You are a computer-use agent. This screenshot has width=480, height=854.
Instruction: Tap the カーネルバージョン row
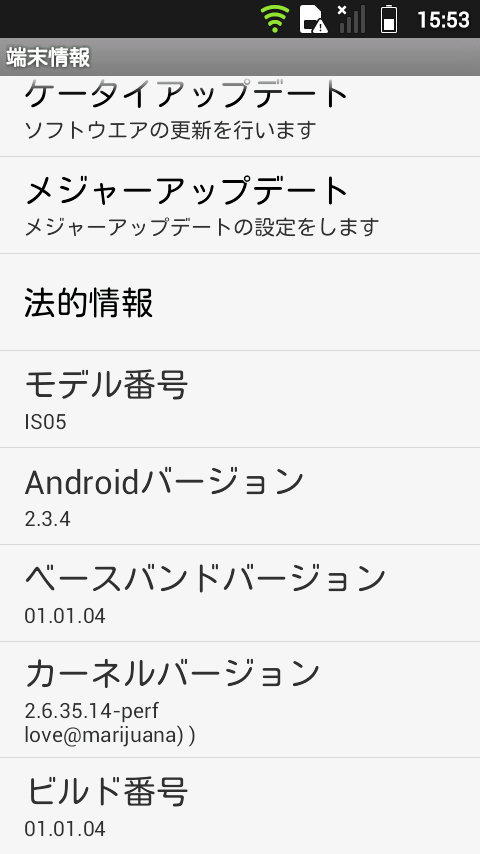pos(240,699)
